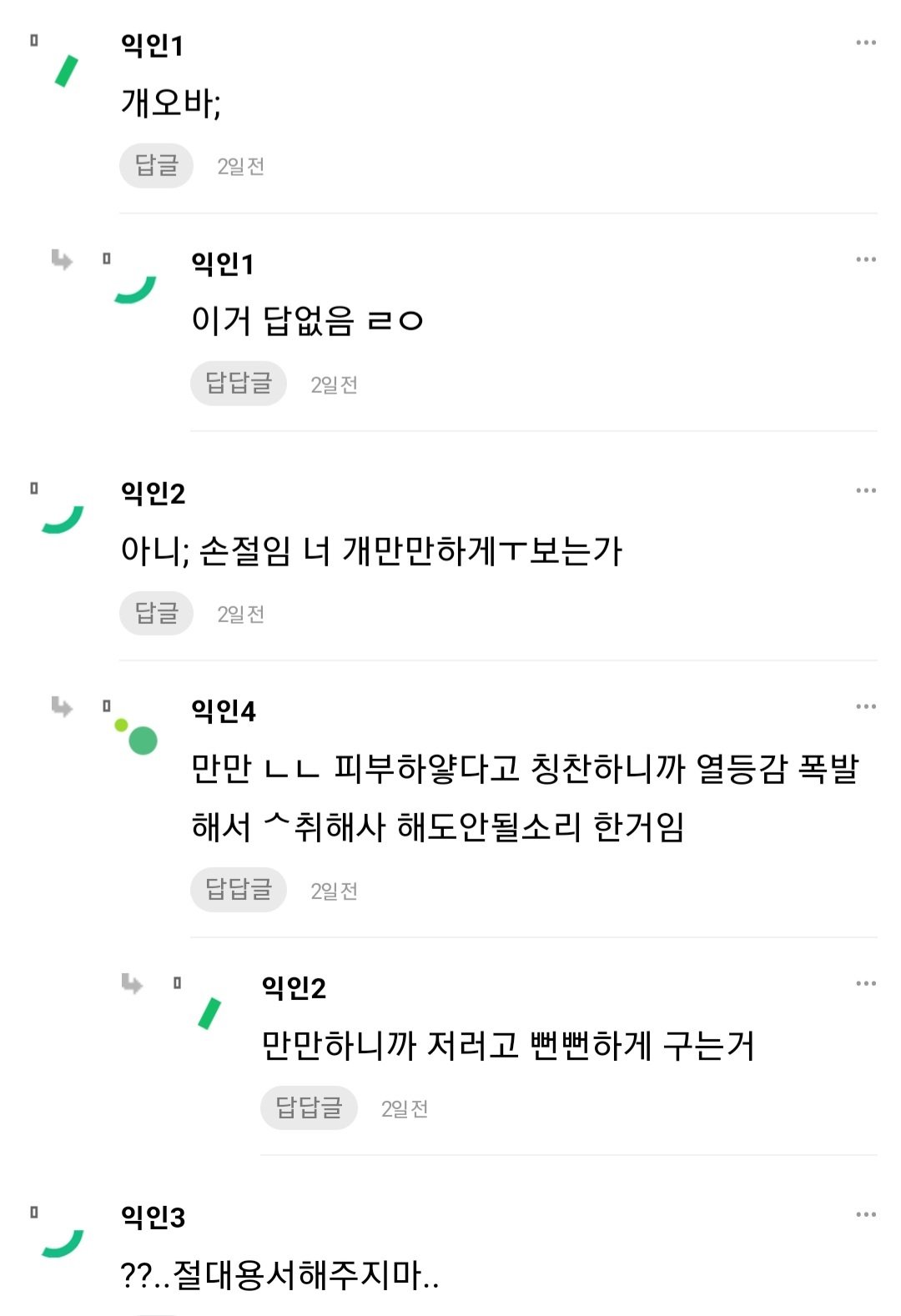Tap 답답글 under 익인4's reply
Viewport: 901px width, 1316px height.
click(x=238, y=890)
